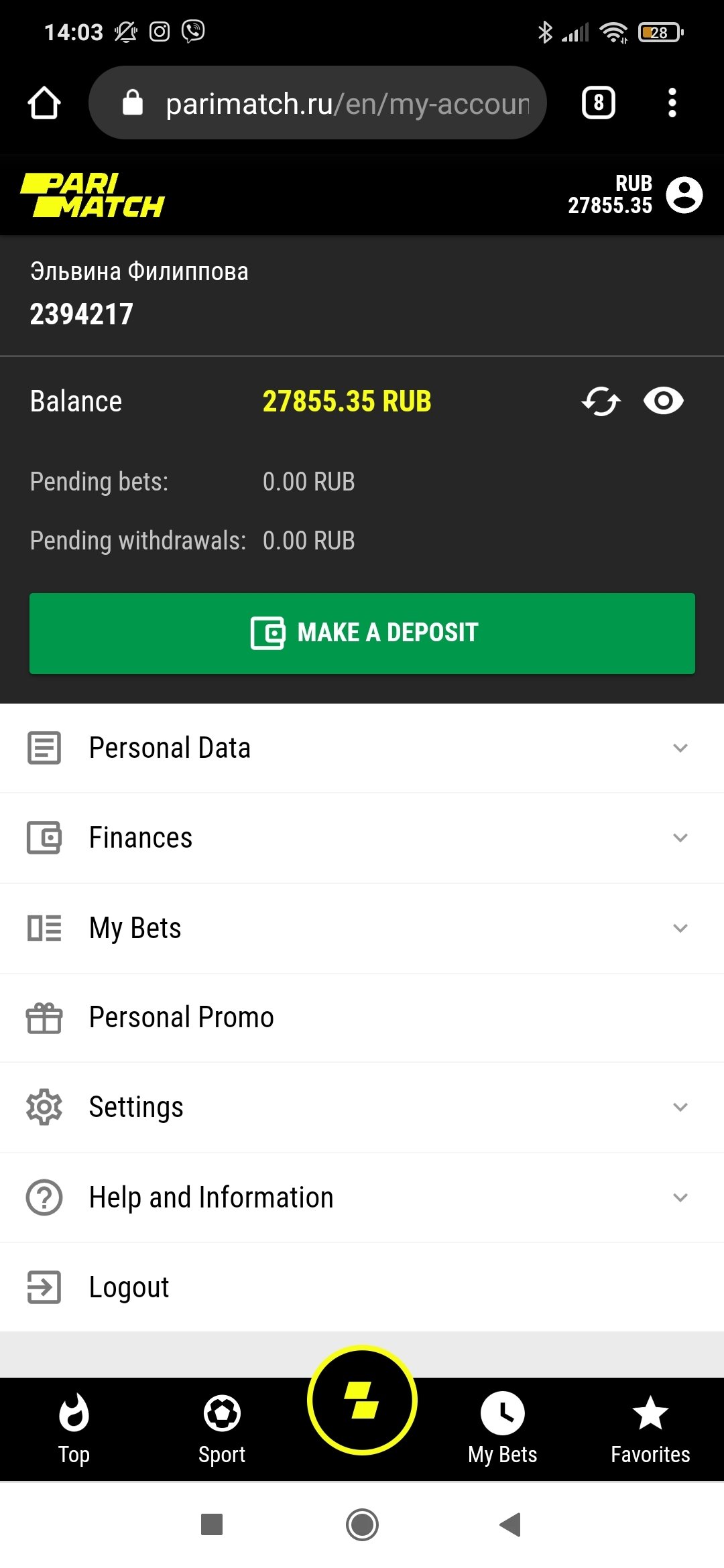Expand the My Bets account section
This screenshot has height=1568, width=724.
tap(362, 928)
